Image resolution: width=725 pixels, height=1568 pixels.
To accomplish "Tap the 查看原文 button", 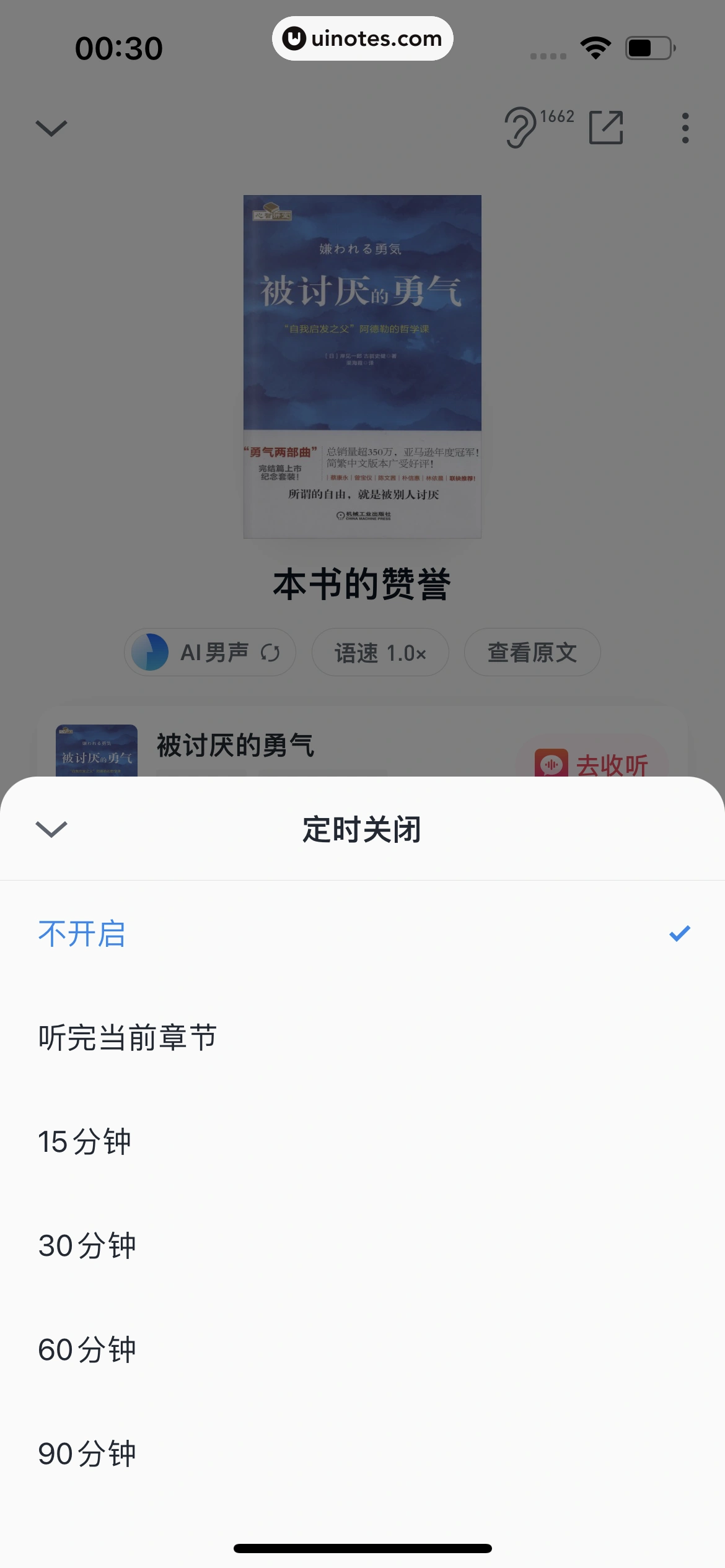I will tap(532, 651).
